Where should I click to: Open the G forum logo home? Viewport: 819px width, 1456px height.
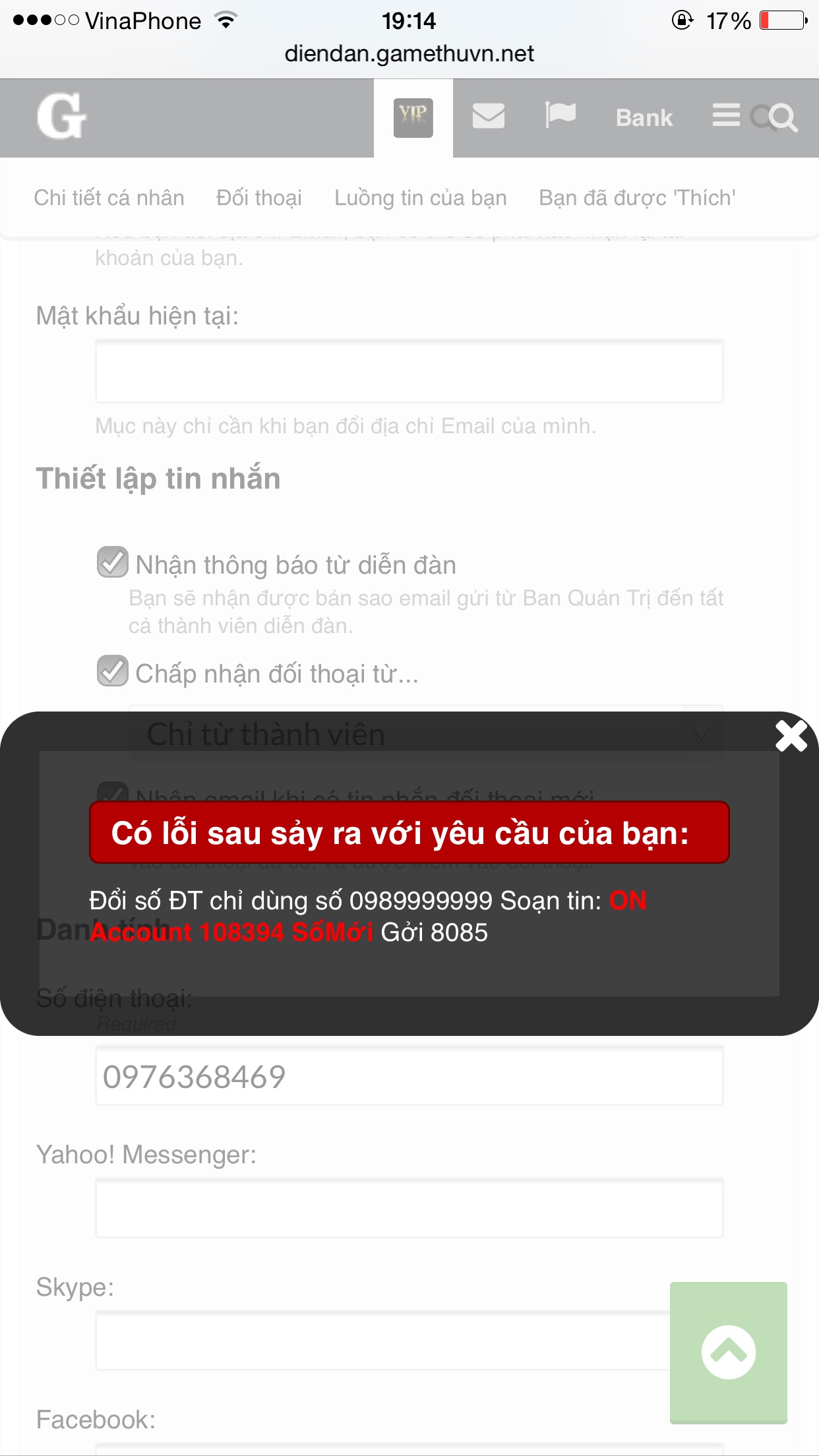(x=61, y=117)
